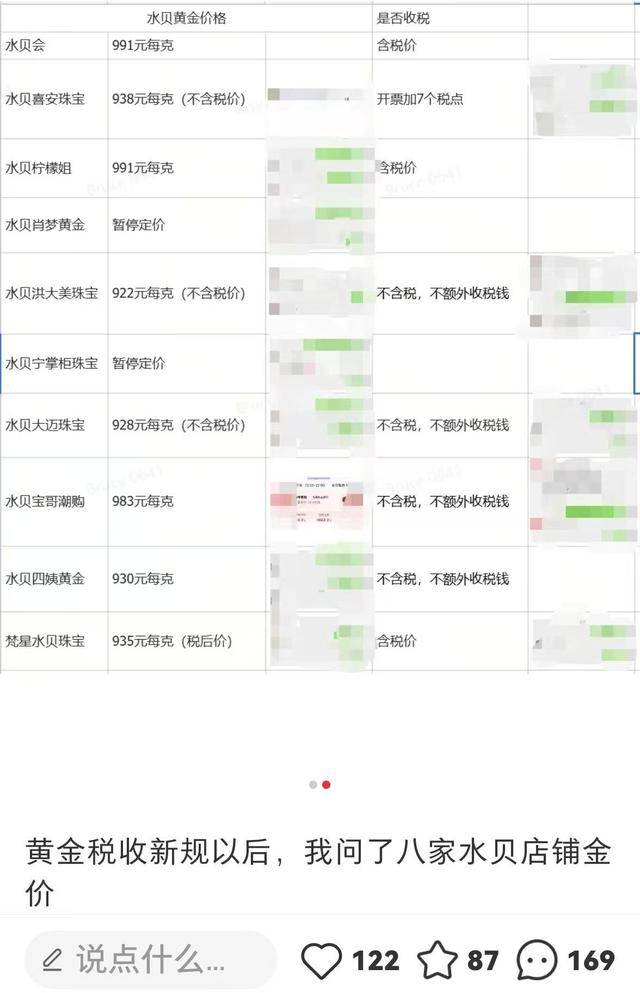The width and height of the screenshot is (640, 993).
Task: Save the post with the star icon
Action: (437, 961)
